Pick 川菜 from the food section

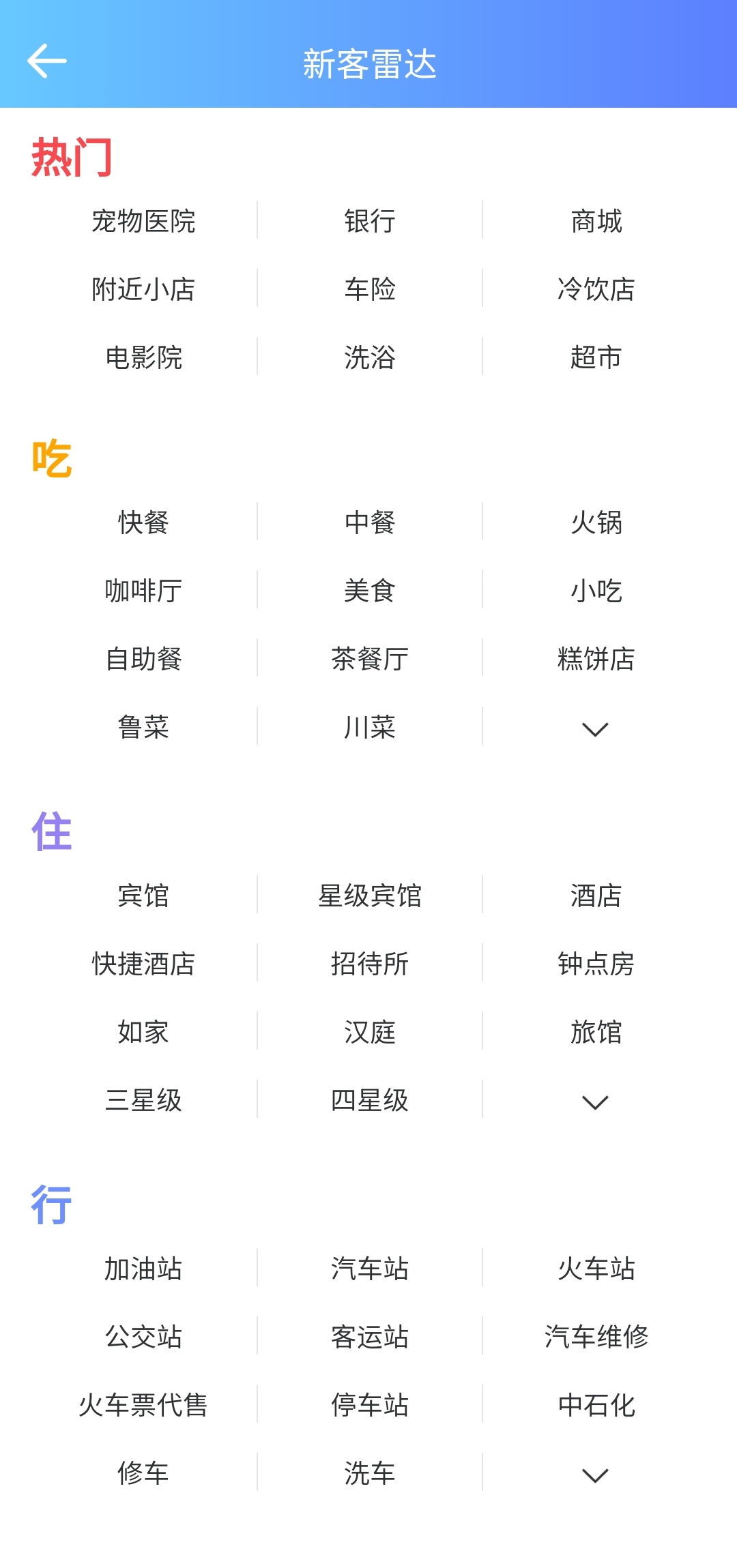(x=370, y=727)
